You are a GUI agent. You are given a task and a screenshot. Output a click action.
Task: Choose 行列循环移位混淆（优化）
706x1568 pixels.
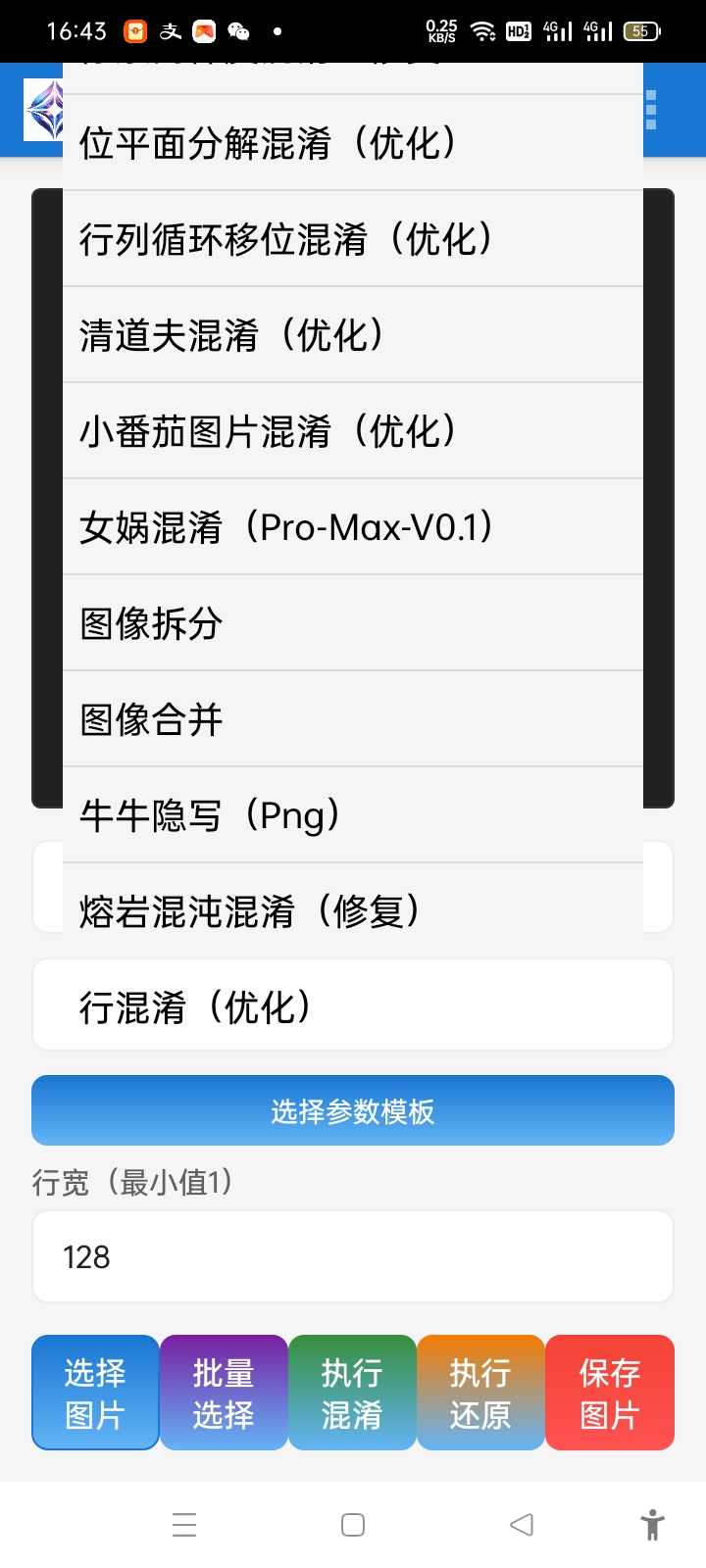pyautogui.click(x=353, y=239)
